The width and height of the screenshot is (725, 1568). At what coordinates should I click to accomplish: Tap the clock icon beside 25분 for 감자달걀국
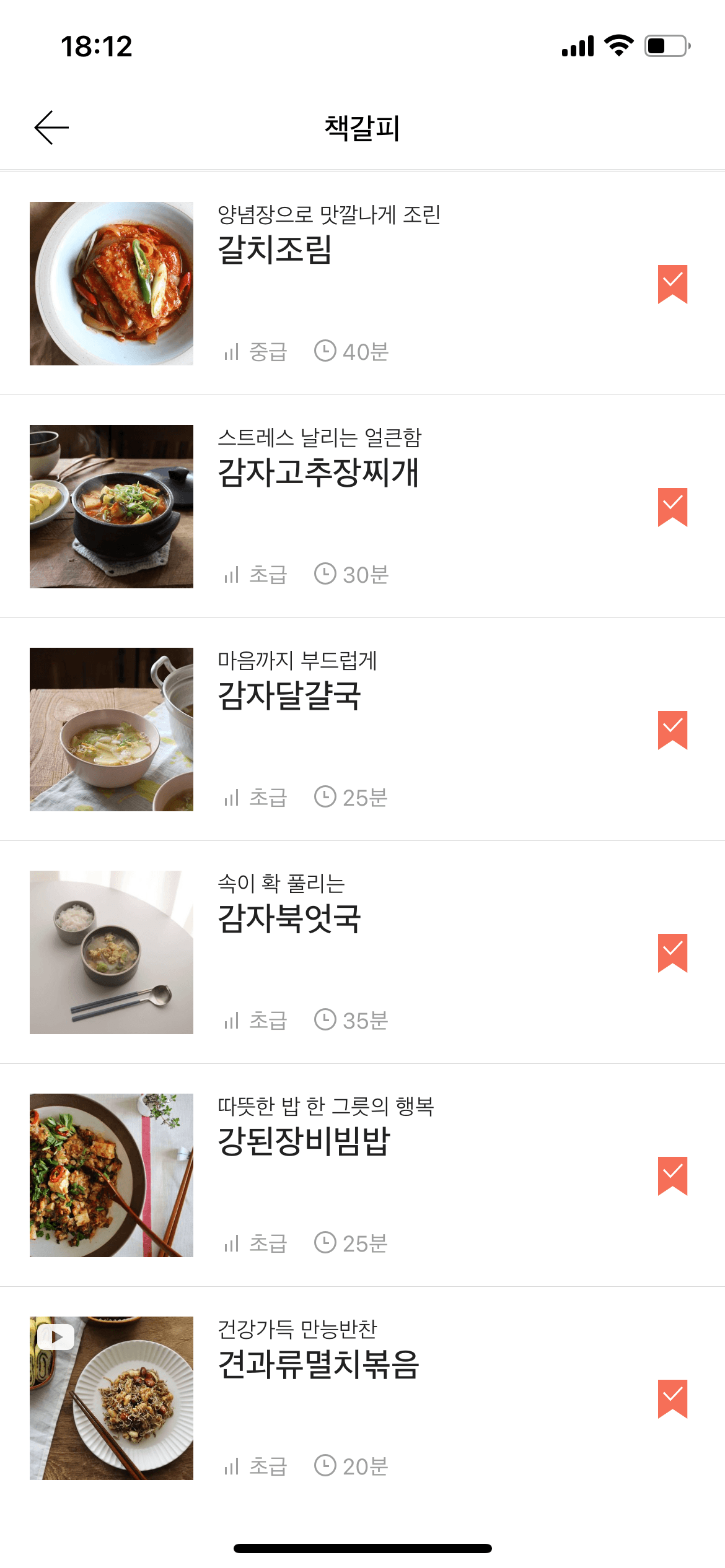[325, 797]
